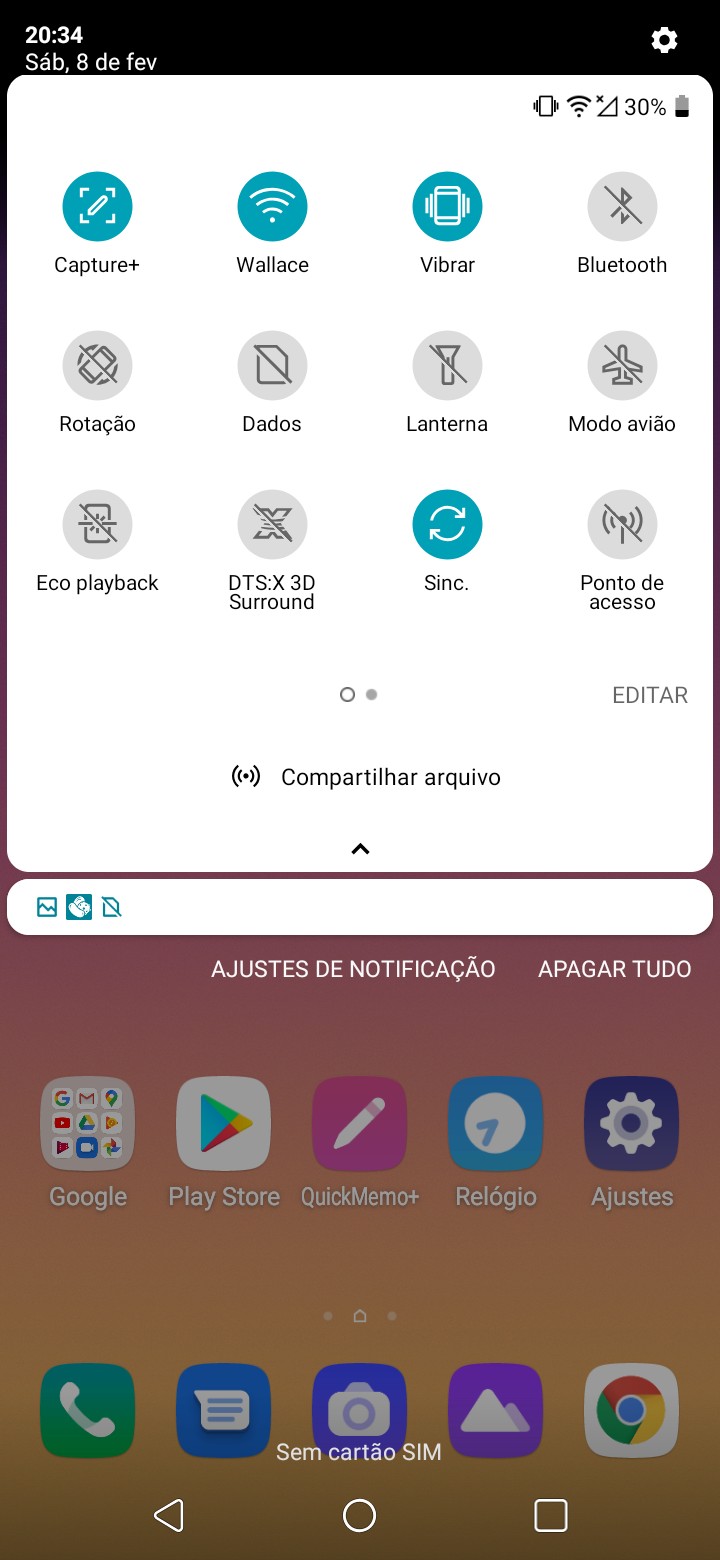Launch the Capture+ quick tile
Image resolution: width=720 pixels, height=1560 pixels.
[97, 207]
